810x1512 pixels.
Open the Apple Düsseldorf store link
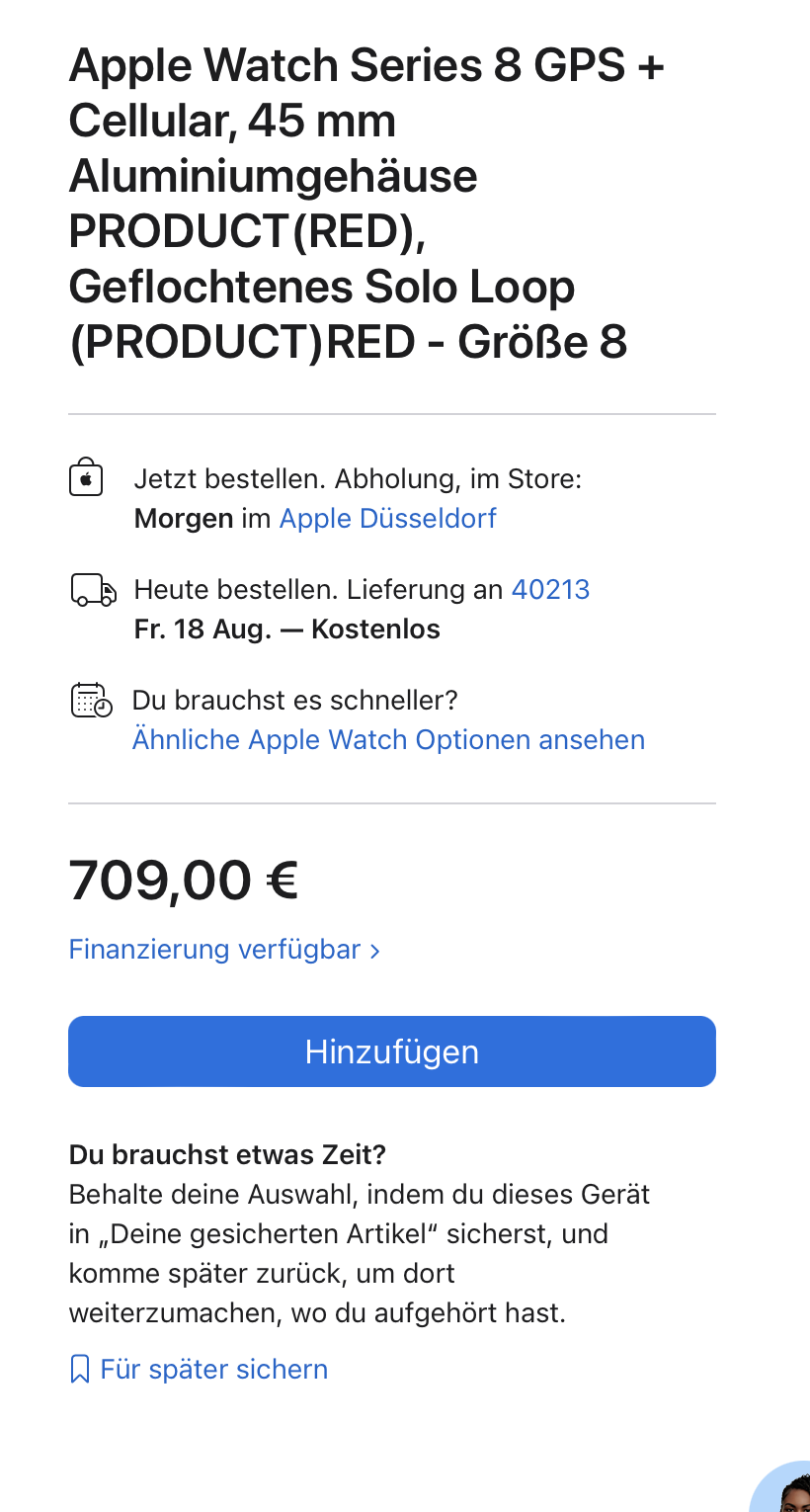[387, 519]
